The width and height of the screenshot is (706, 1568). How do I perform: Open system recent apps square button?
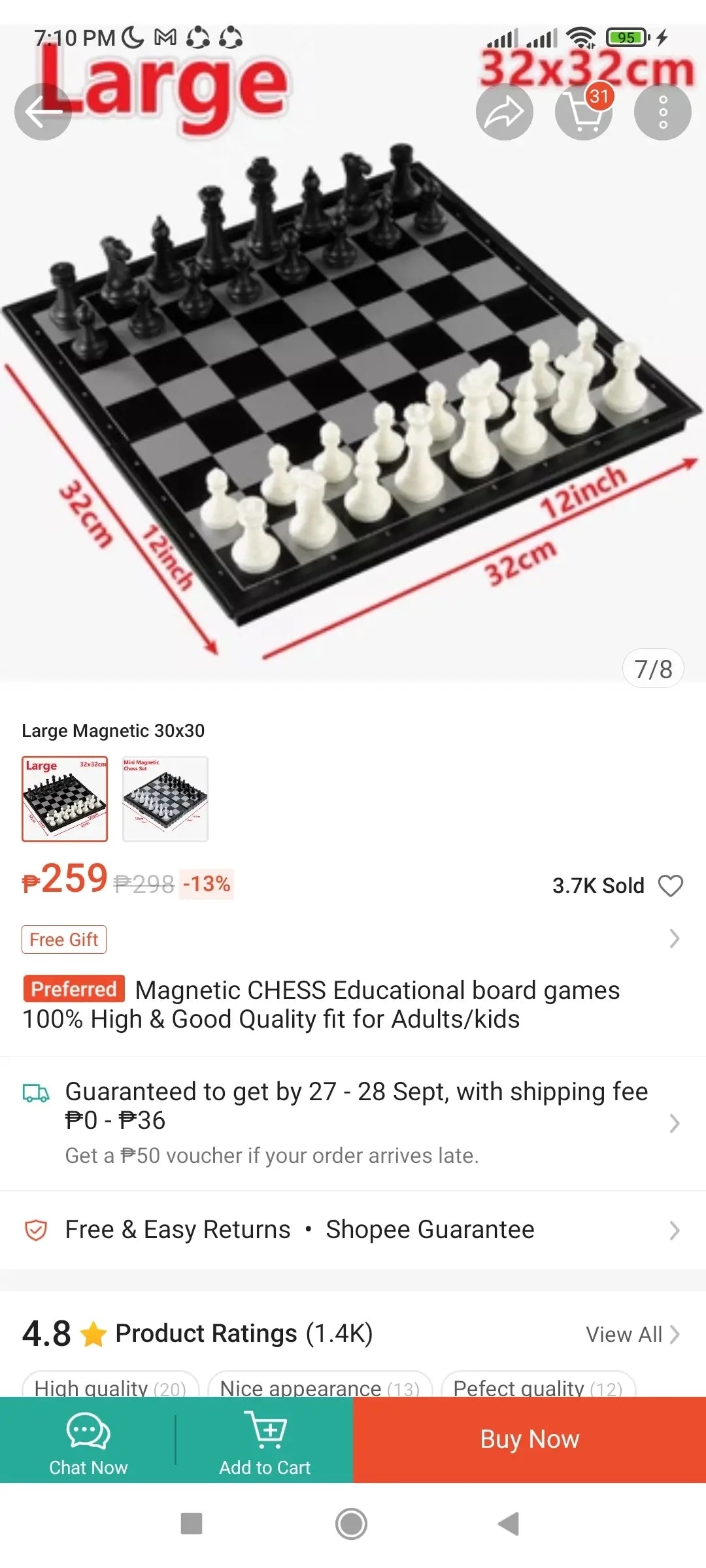(192, 1524)
